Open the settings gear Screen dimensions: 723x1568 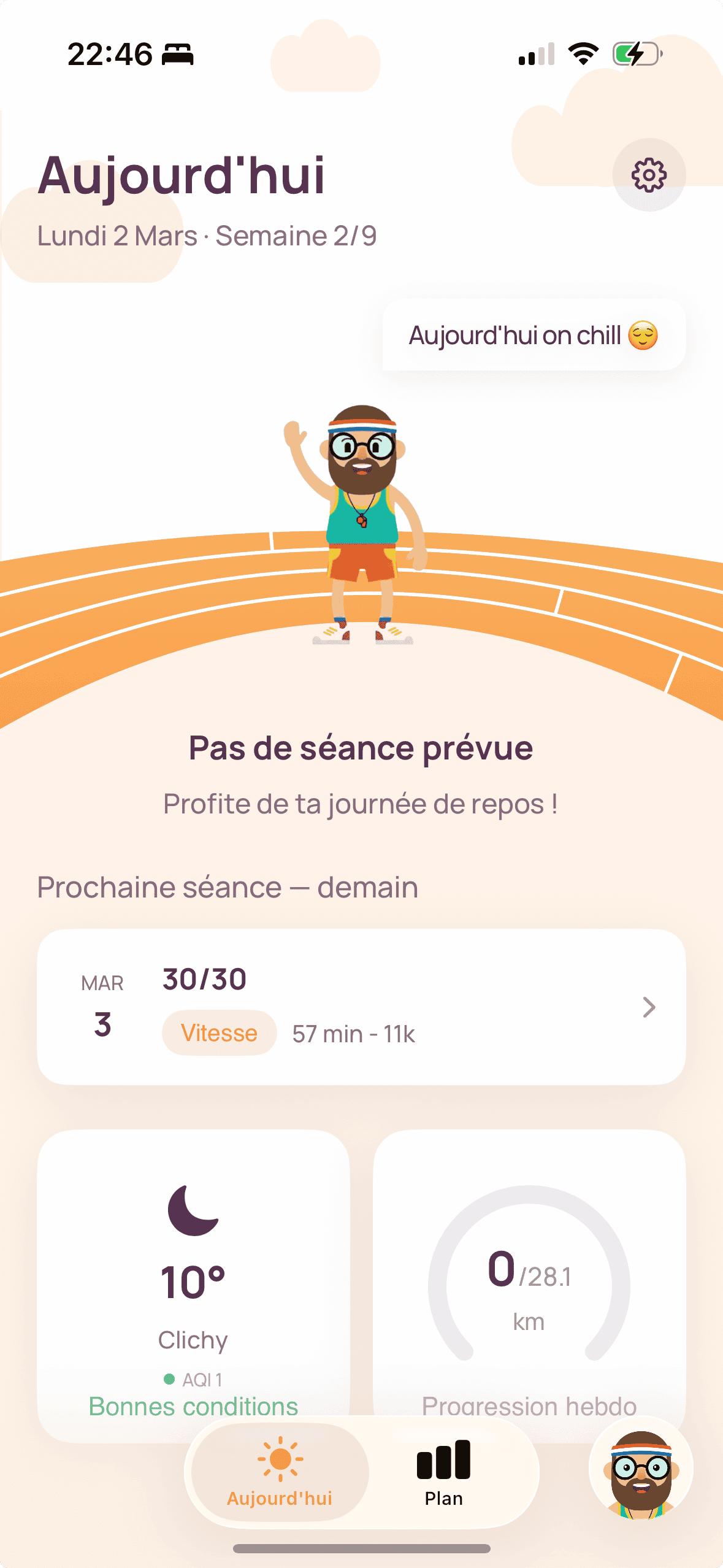click(649, 175)
